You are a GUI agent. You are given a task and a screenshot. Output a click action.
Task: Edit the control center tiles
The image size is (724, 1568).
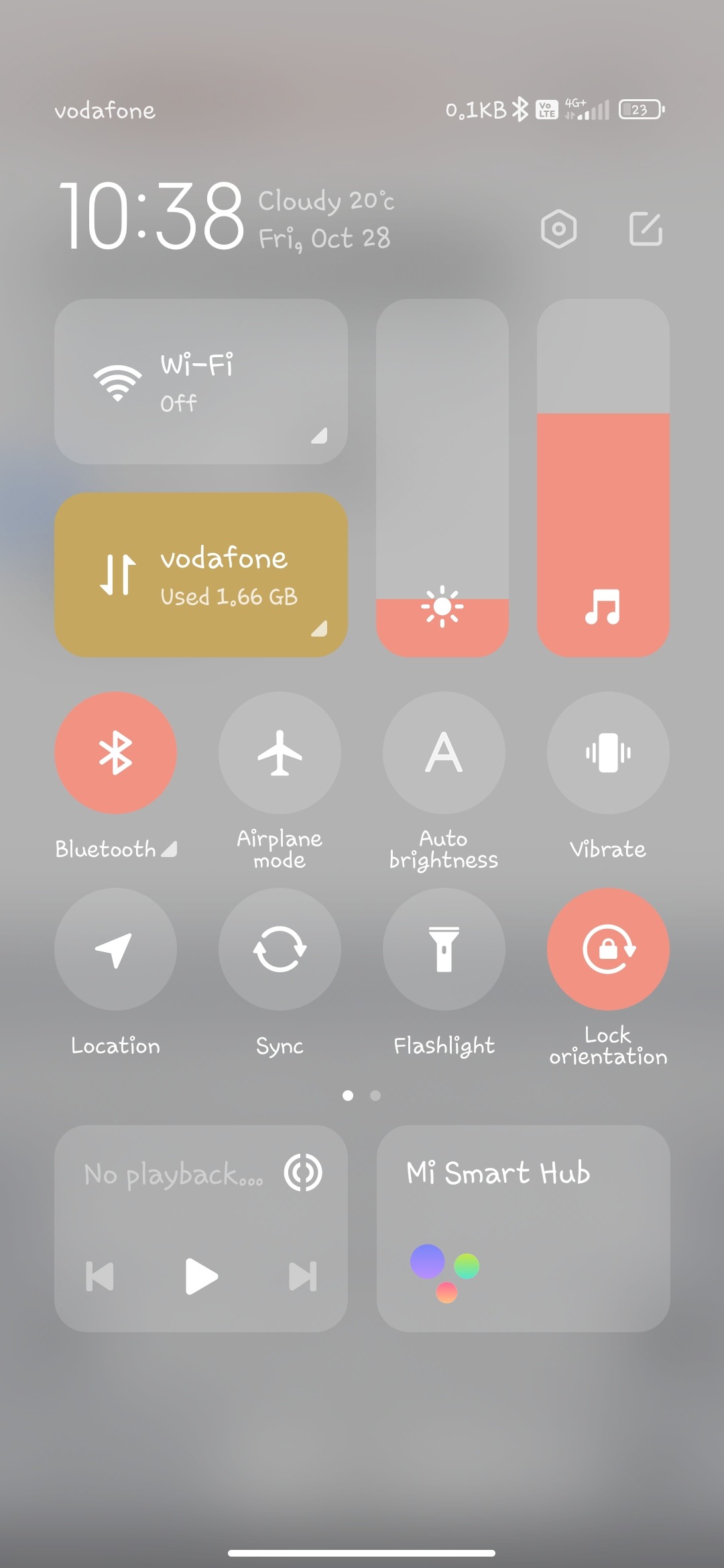coord(646,229)
